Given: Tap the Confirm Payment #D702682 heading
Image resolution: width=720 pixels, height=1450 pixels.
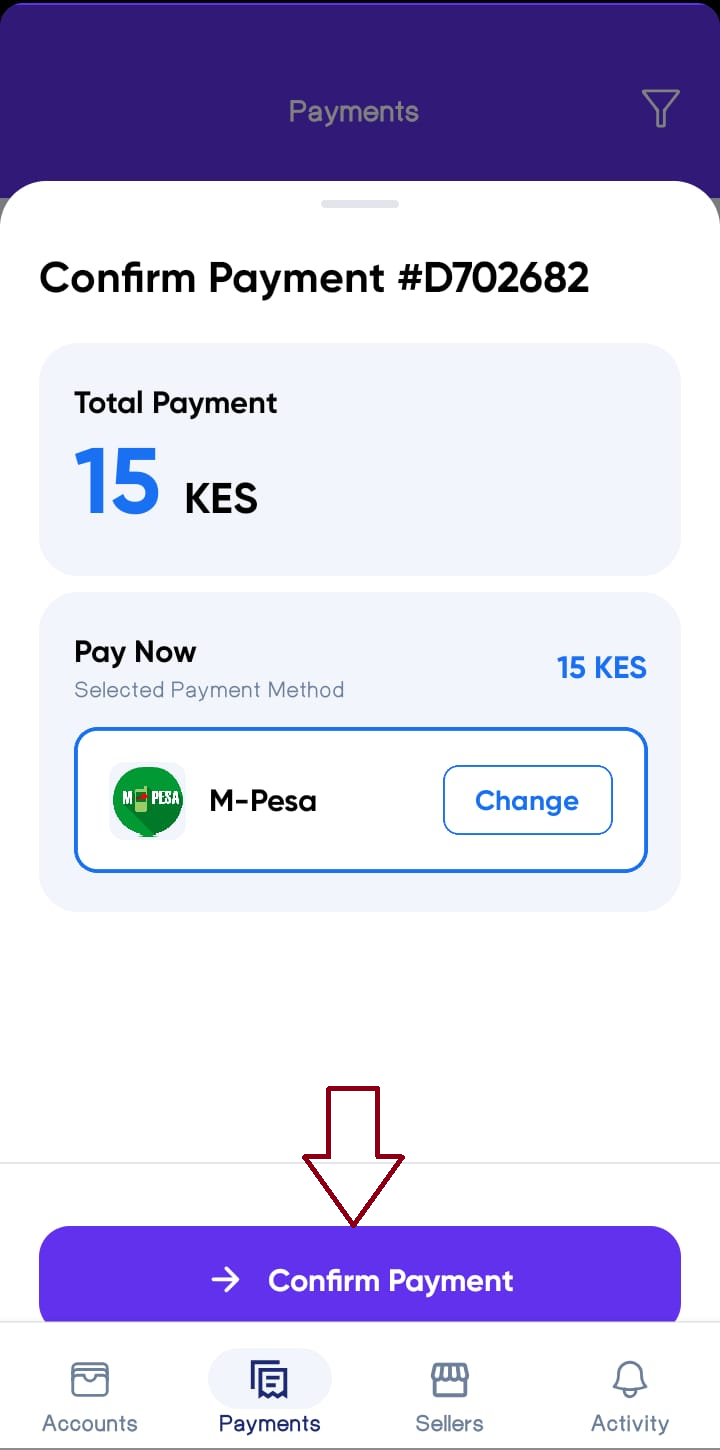Looking at the screenshot, I should (314, 278).
